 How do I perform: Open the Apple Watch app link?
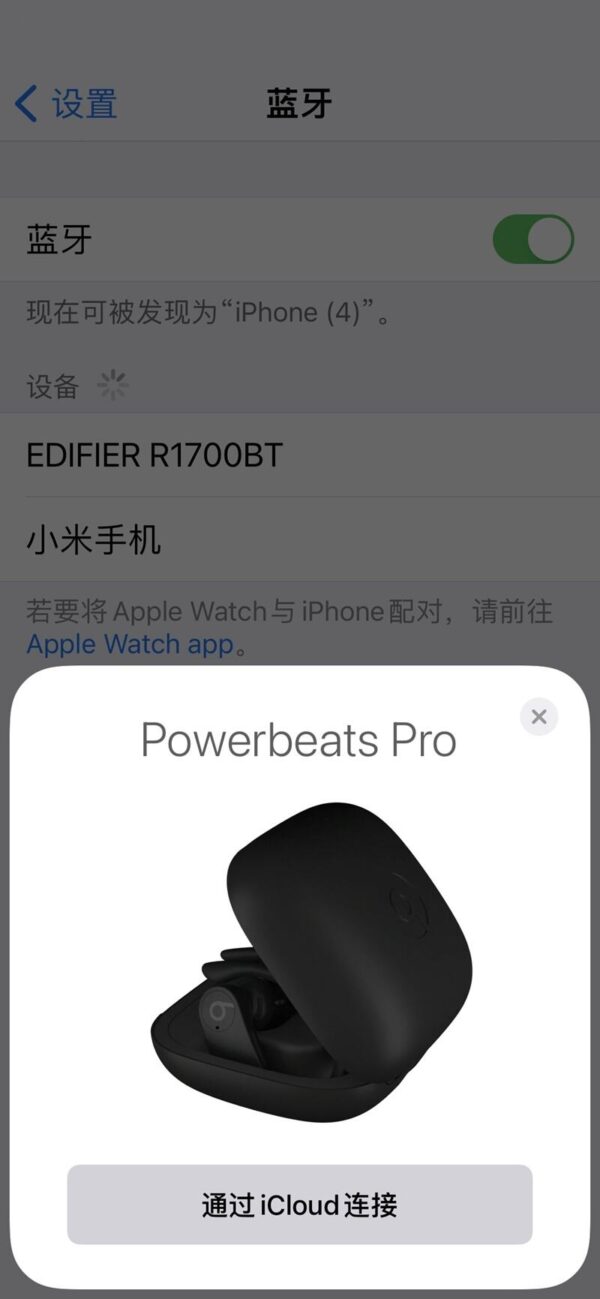point(129,644)
